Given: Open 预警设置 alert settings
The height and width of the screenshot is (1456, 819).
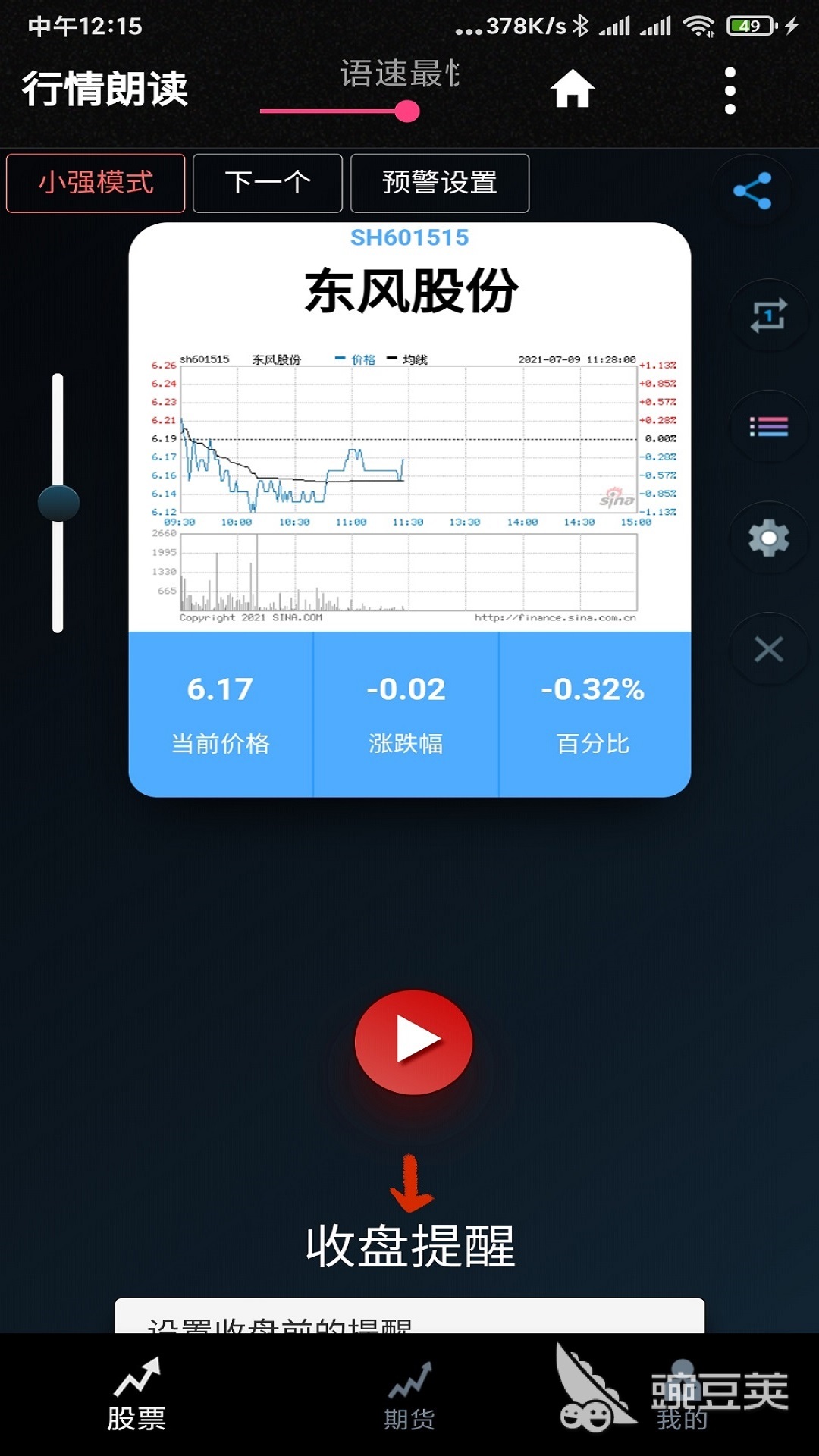Looking at the screenshot, I should [440, 183].
